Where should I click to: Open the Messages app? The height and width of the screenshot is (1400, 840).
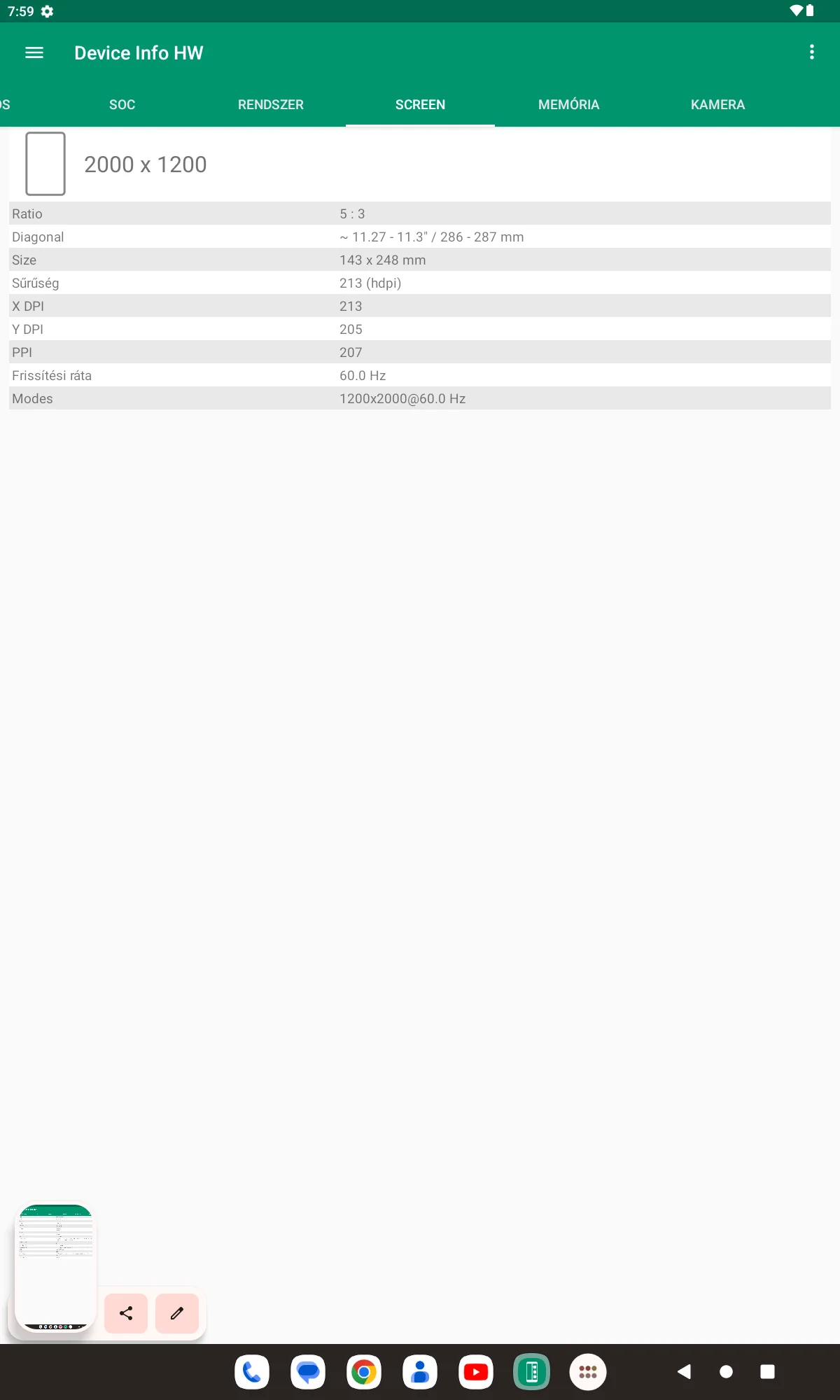pos(308,1372)
